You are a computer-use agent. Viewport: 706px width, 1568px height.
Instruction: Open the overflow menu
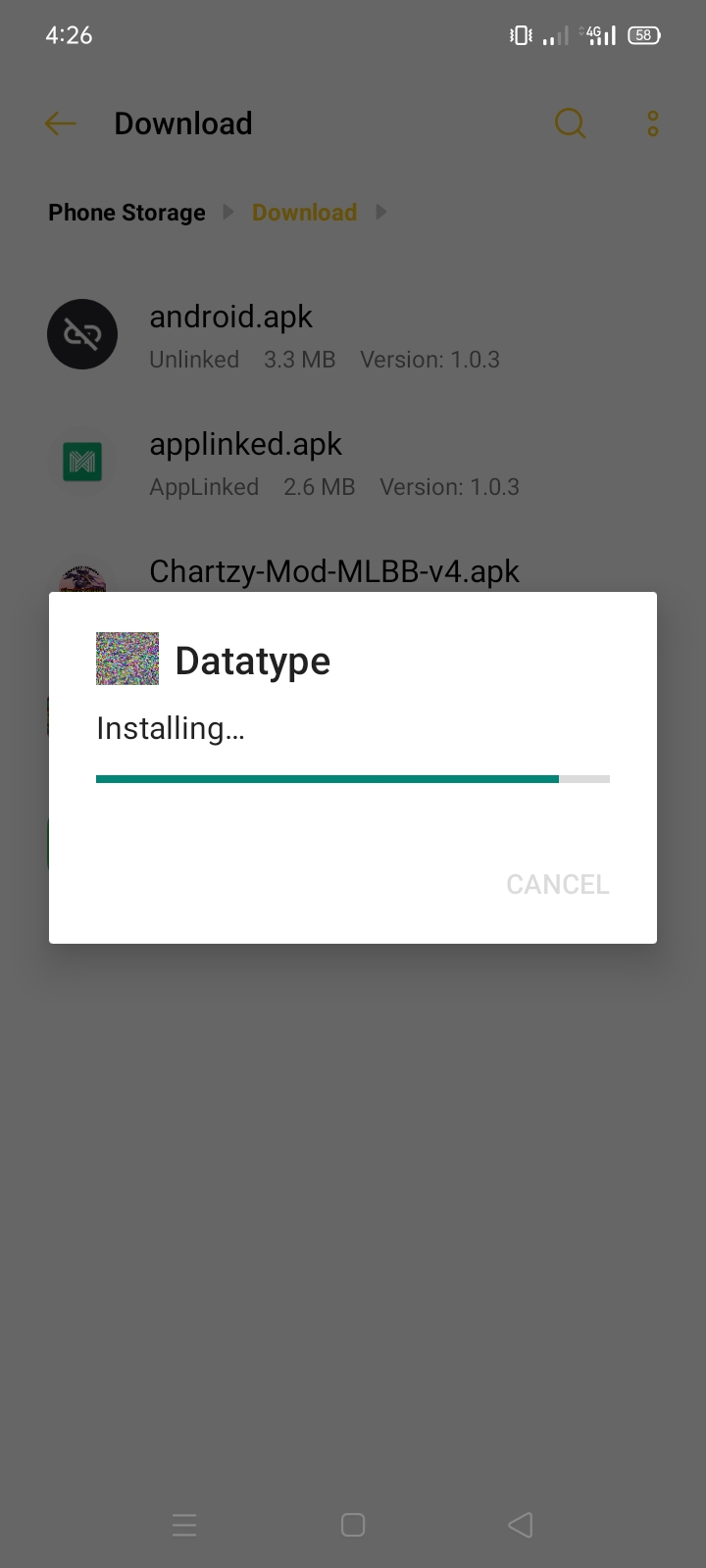[x=653, y=123]
